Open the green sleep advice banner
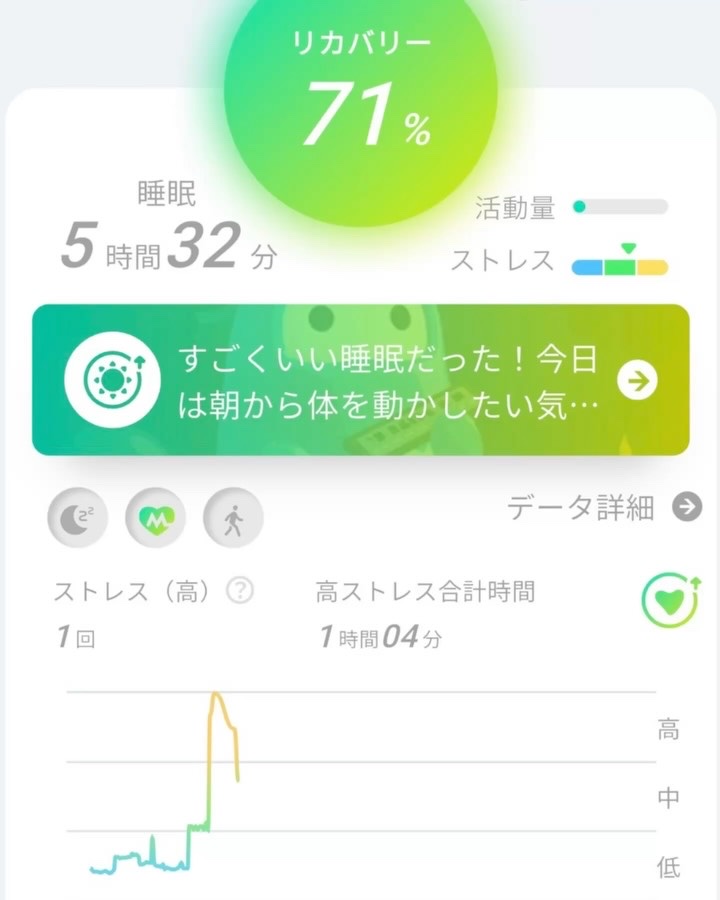This screenshot has width=720, height=900. pyautogui.click(x=360, y=380)
